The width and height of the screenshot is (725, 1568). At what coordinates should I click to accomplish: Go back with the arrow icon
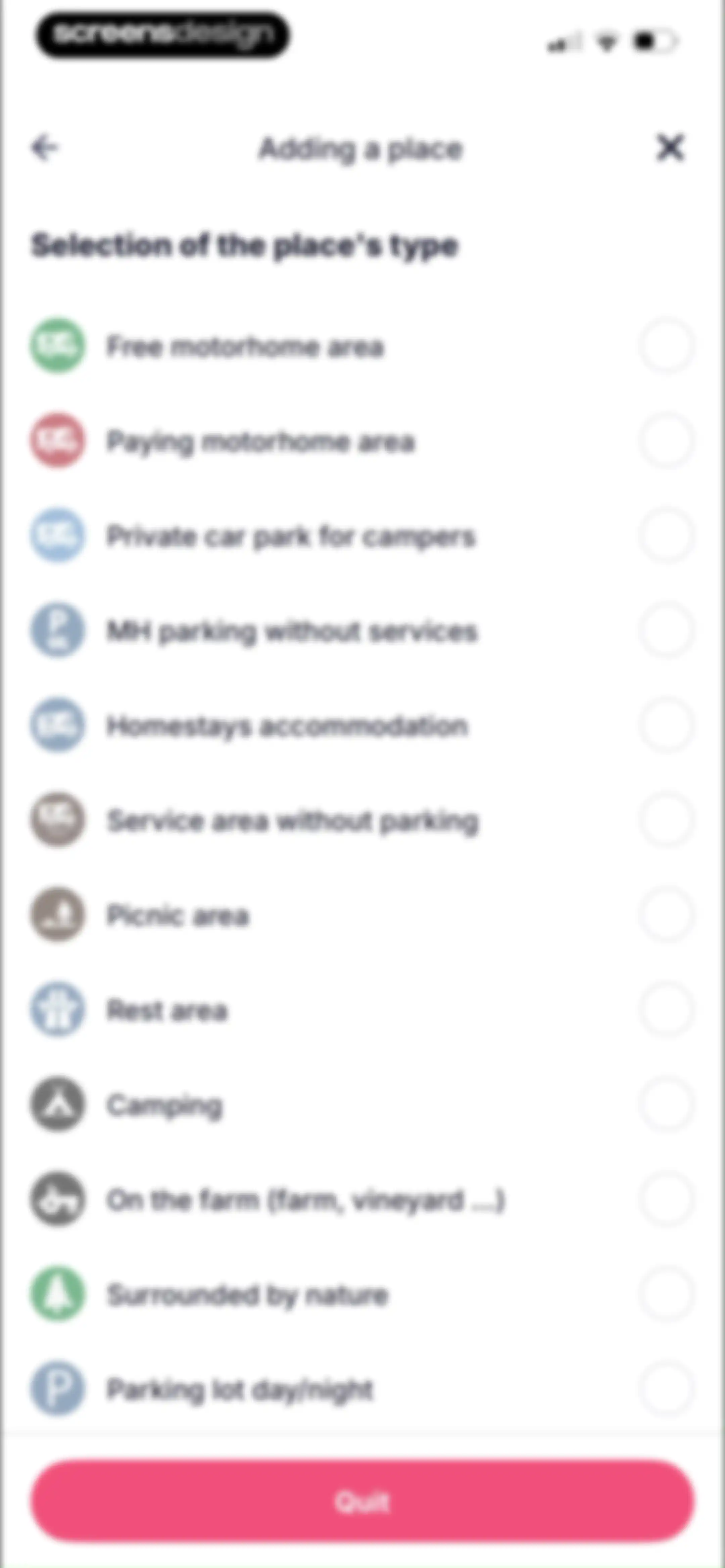pyautogui.click(x=44, y=147)
